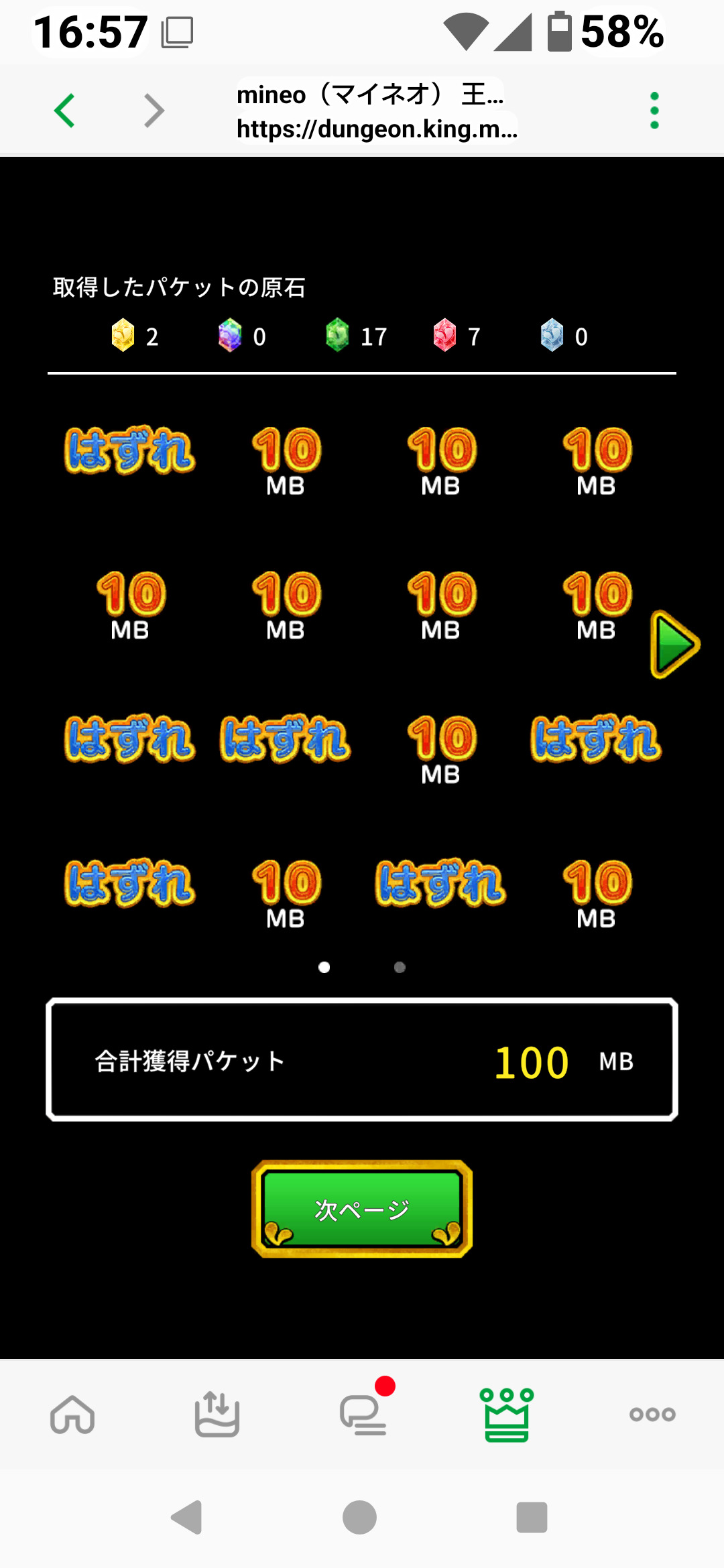
Task: Open the chat tab with red badge
Action: (364, 1413)
